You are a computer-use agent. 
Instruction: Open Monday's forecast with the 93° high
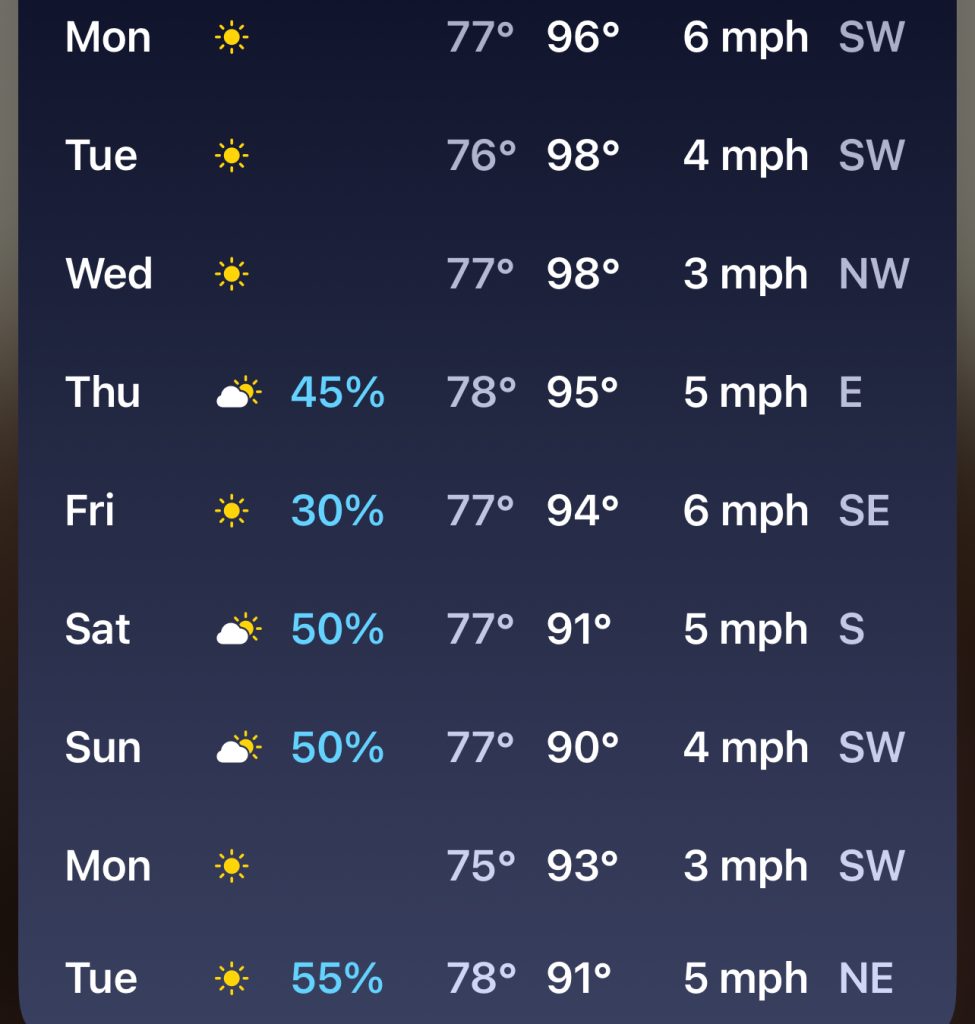(487, 866)
